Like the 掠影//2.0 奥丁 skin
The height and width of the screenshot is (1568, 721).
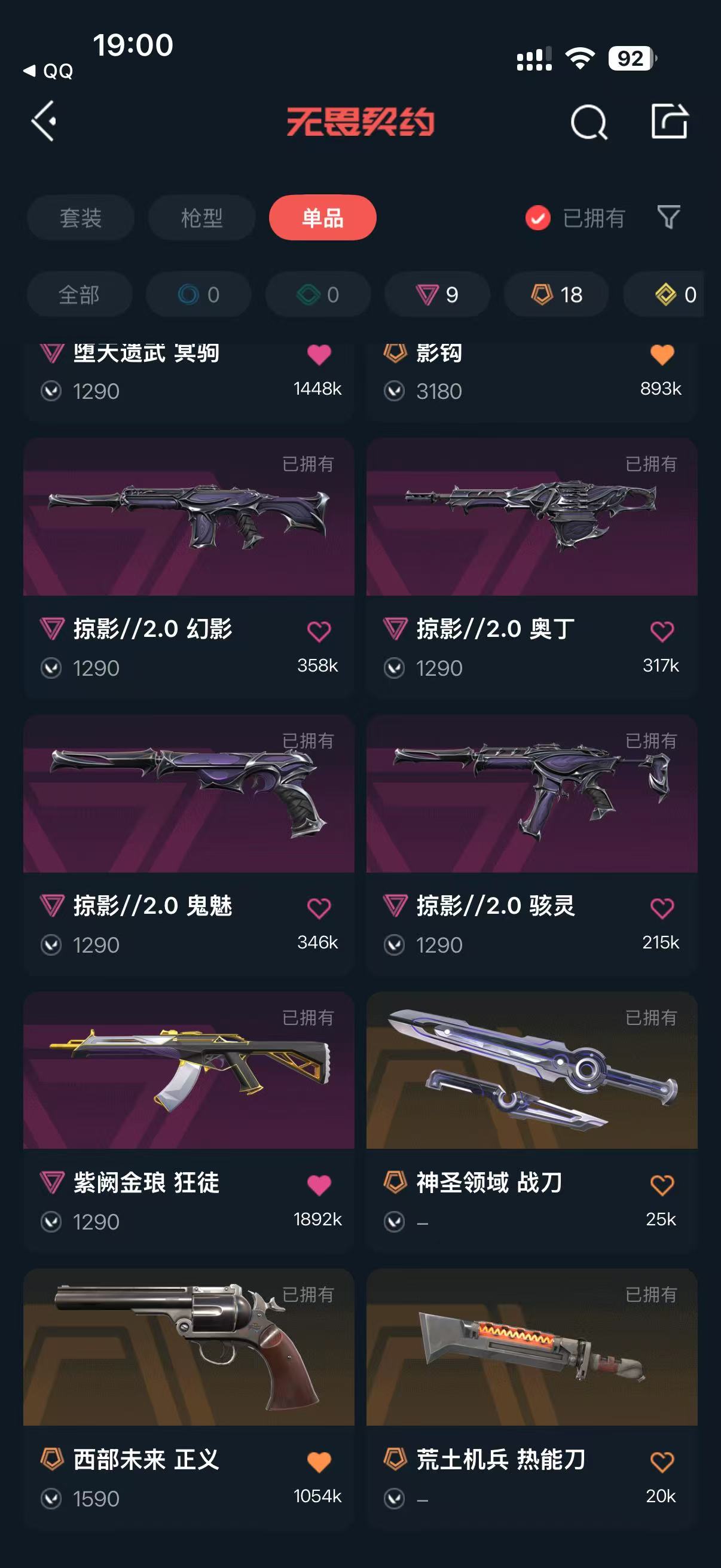(x=662, y=632)
